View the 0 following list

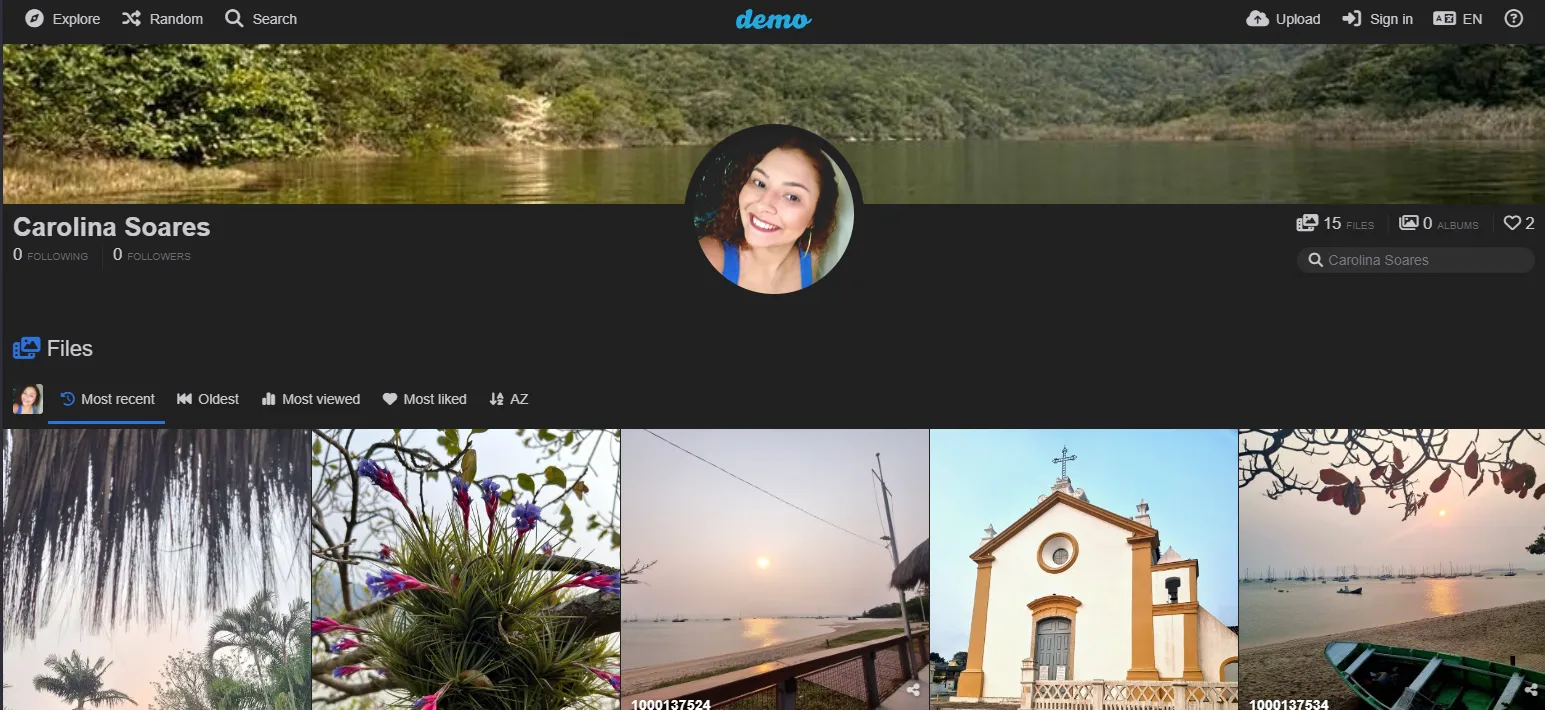pyautogui.click(x=51, y=256)
